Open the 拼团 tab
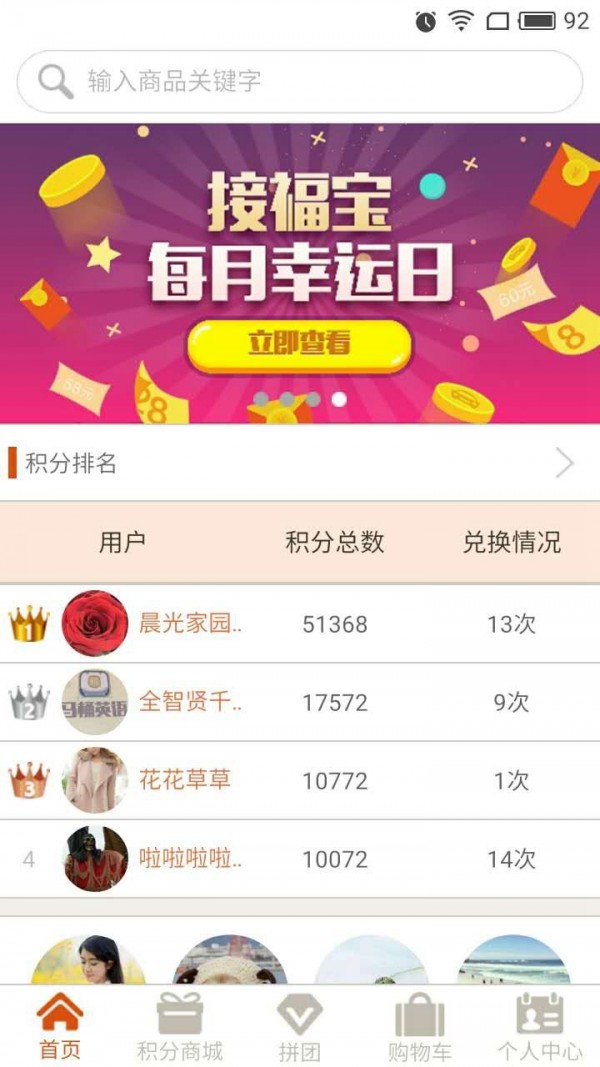600x1067 pixels. pyautogui.click(x=300, y=1027)
